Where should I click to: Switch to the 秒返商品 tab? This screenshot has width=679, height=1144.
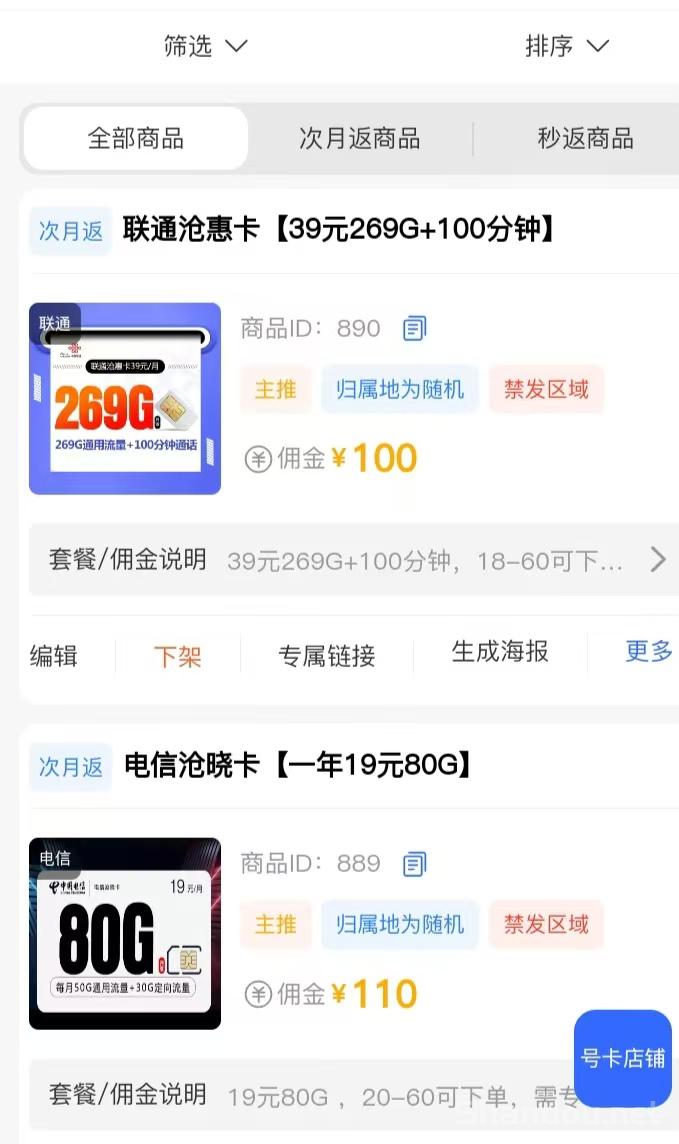click(585, 138)
